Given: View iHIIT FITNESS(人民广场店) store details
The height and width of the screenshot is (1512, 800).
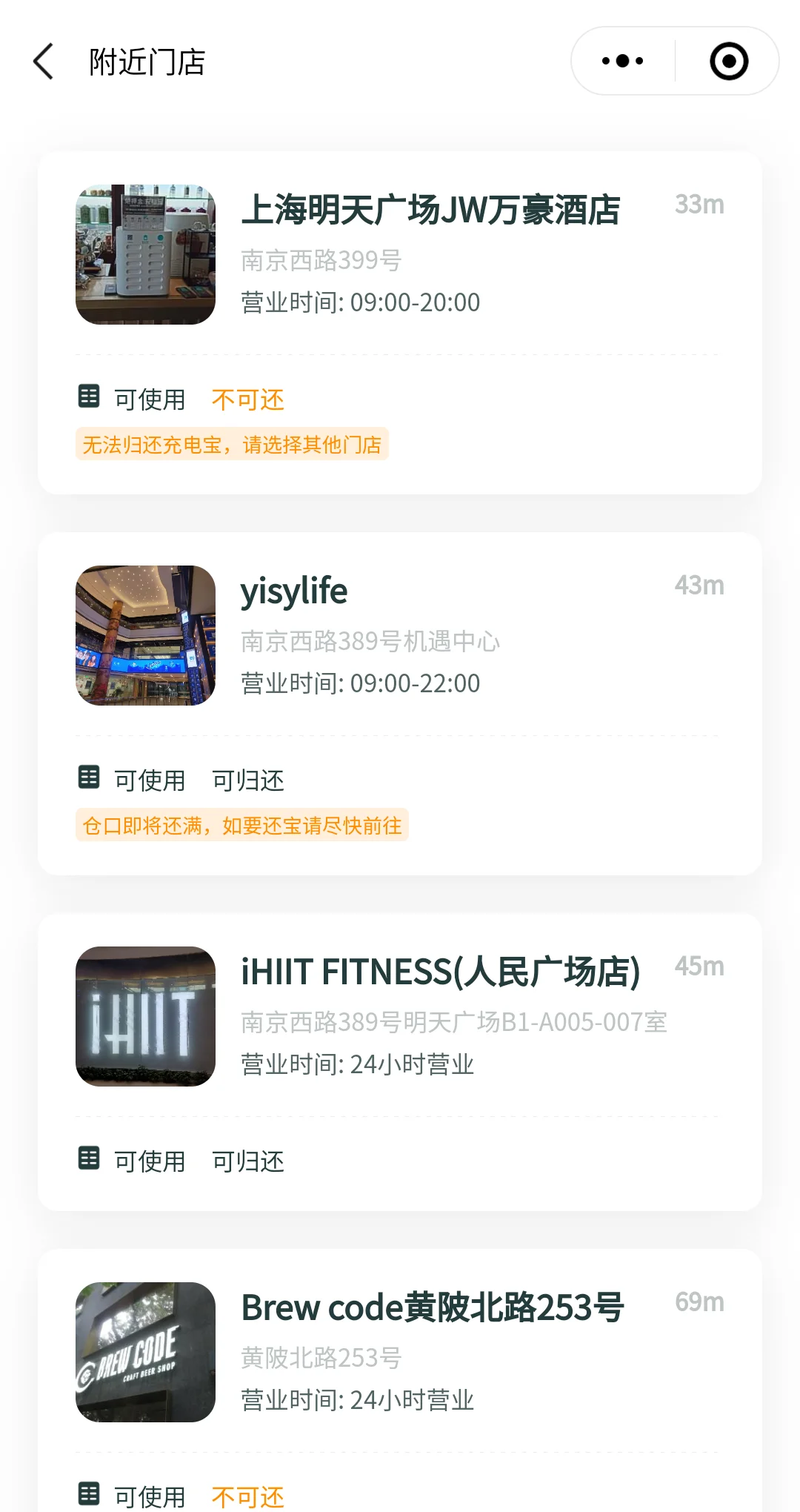Looking at the screenshot, I should (440, 972).
